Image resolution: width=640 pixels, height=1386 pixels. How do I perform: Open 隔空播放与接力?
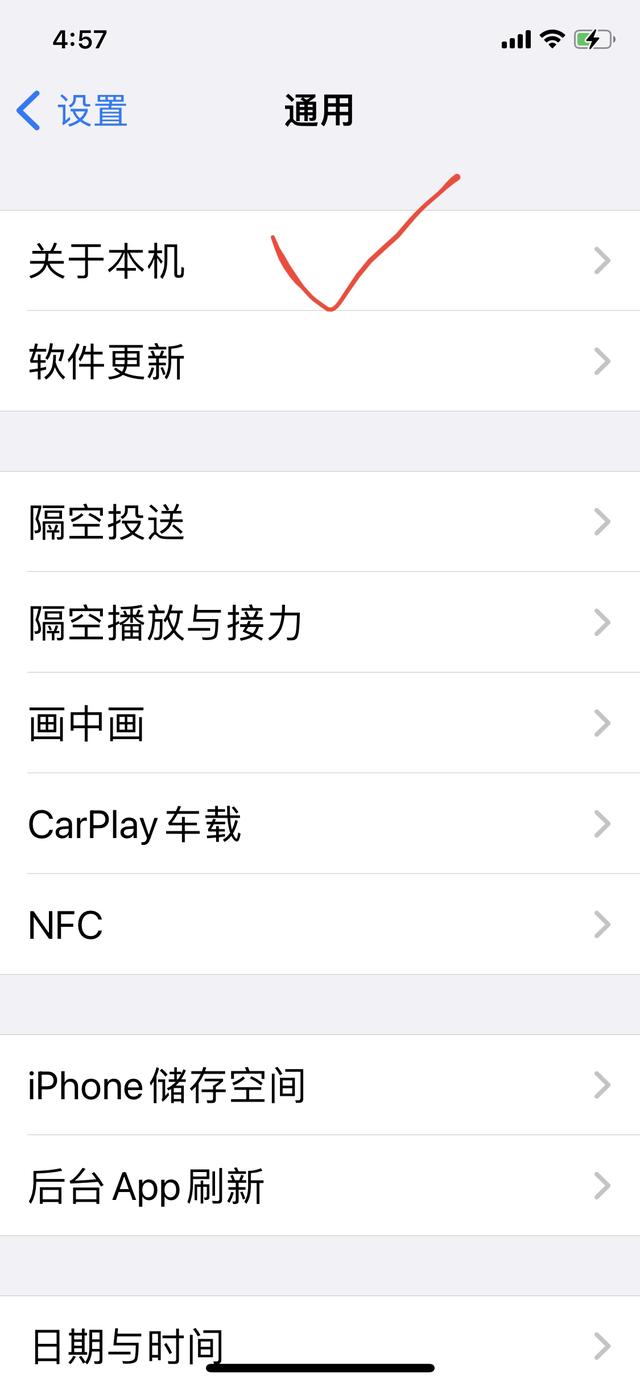pyautogui.click(x=320, y=622)
